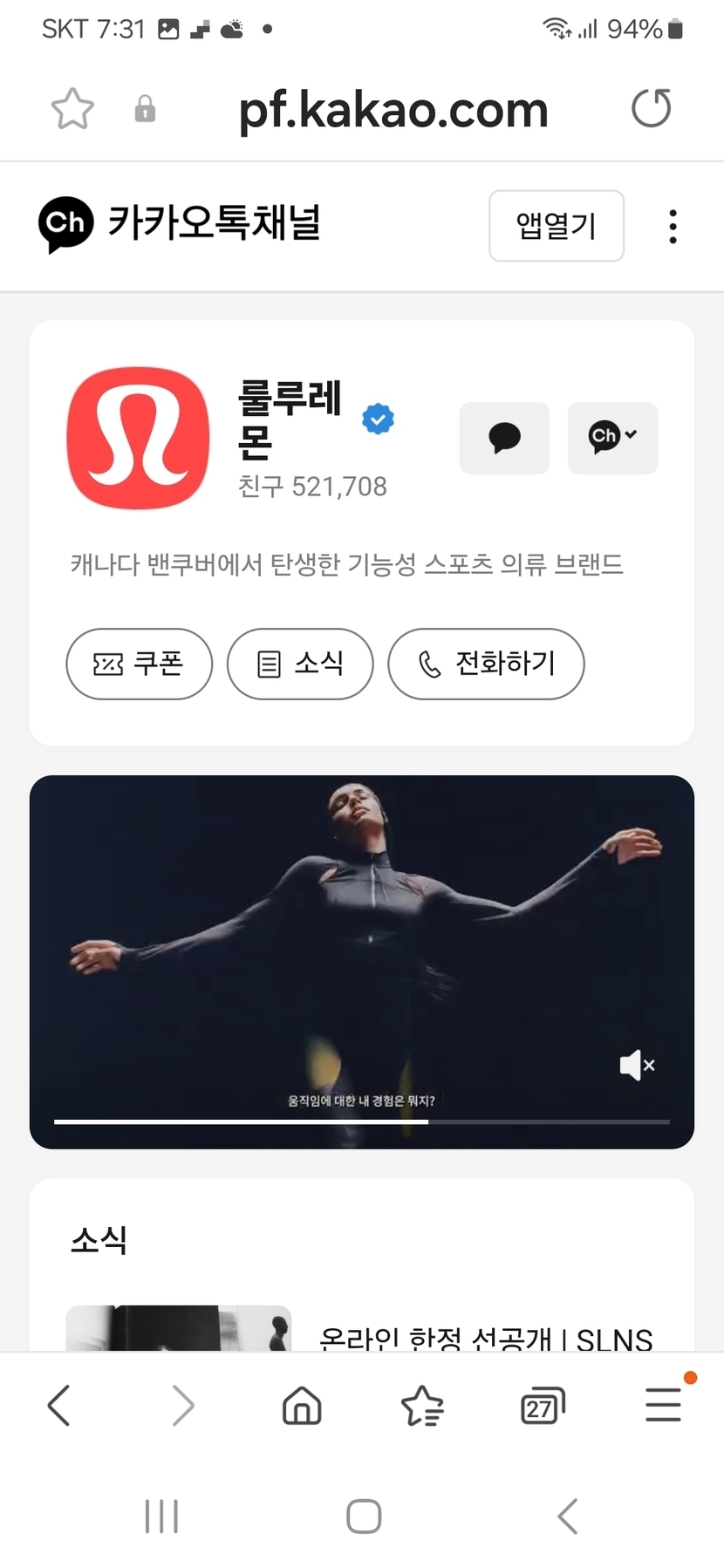The image size is (724, 1568).
Task: Open the browser hamburger menu
Action: [x=663, y=1406]
